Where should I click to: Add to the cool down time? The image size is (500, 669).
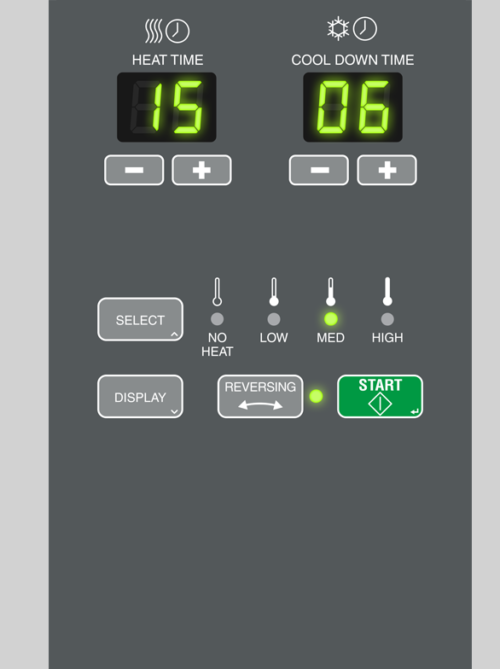tap(387, 170)
